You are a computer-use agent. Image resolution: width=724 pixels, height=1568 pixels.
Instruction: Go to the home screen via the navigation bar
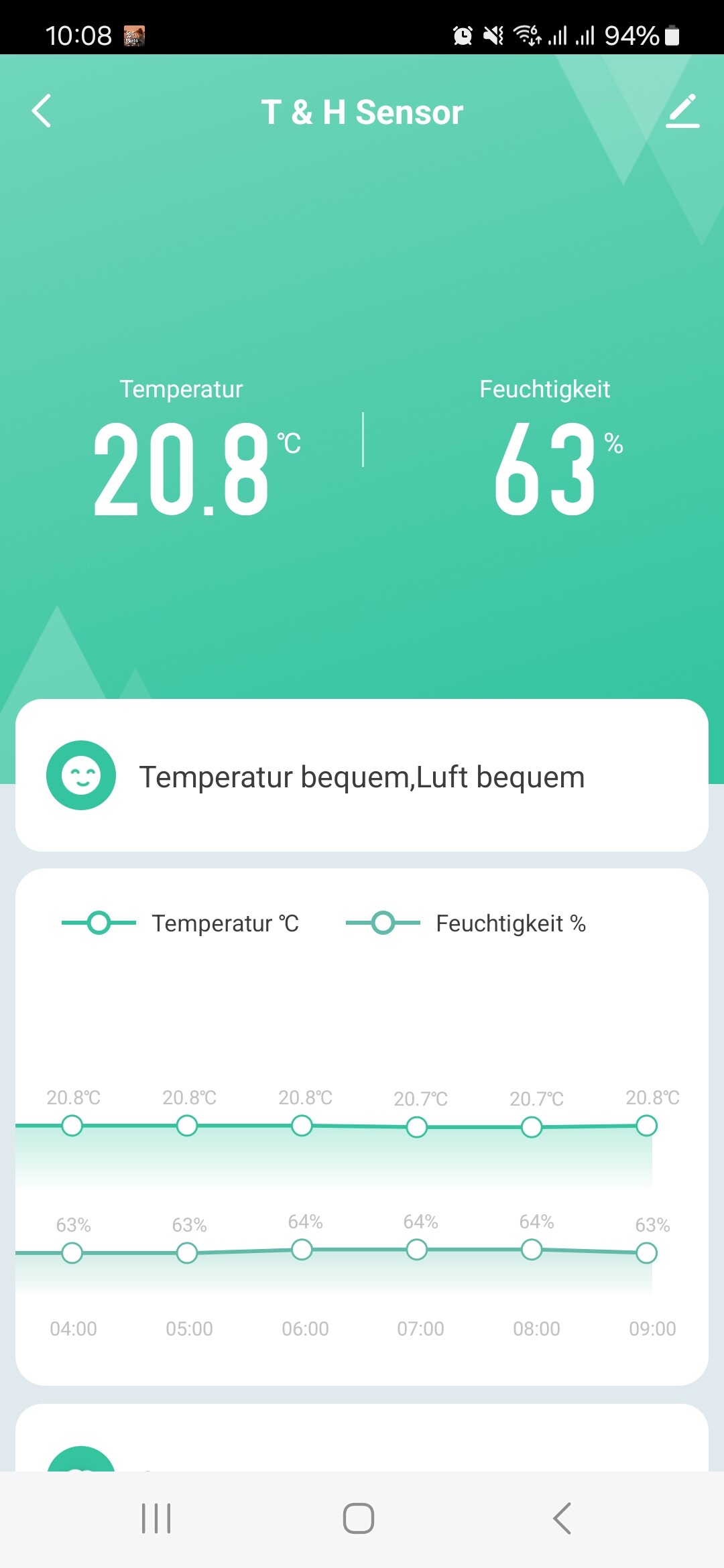click(359, 1518)
